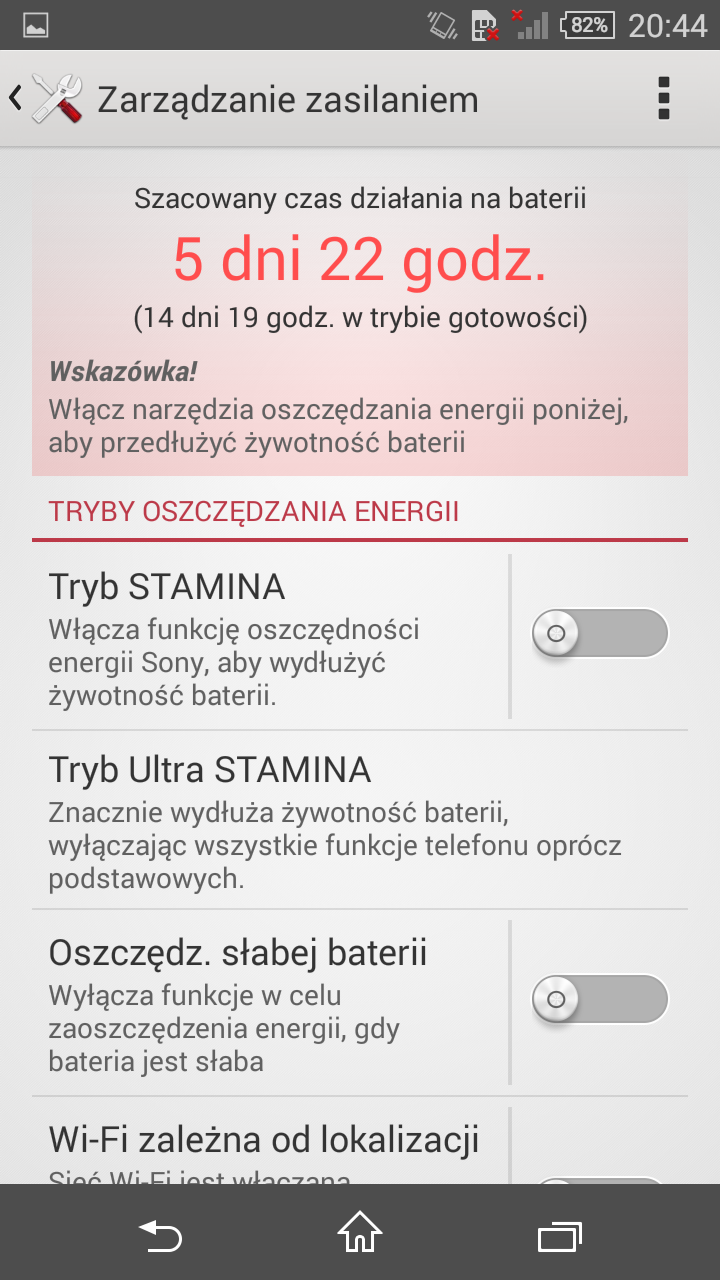Open Wi-Fi zależna od lokalizacji settings
This screenshot has height=1280, width=720.
point(270,1142)
